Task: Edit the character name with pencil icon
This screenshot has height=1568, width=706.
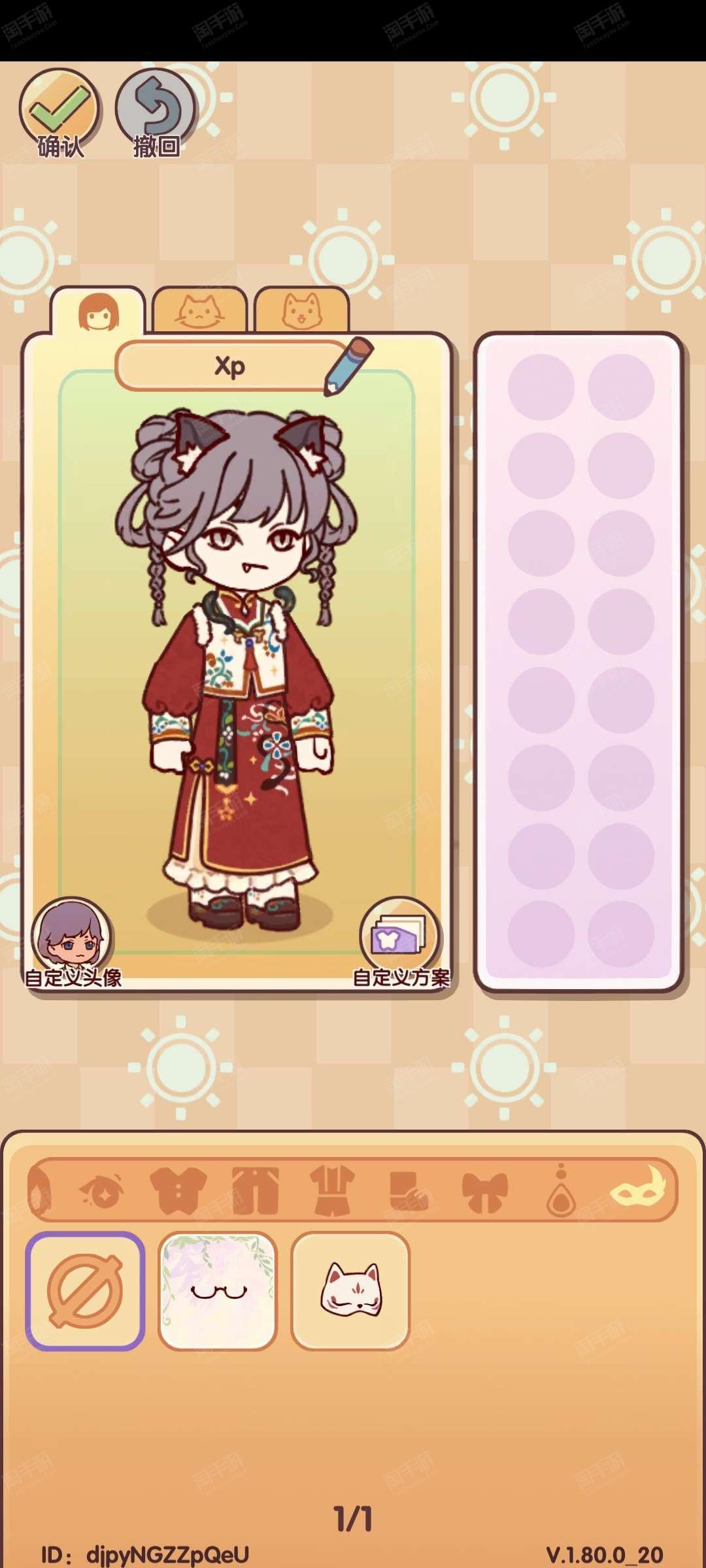Action: (348, 366)
